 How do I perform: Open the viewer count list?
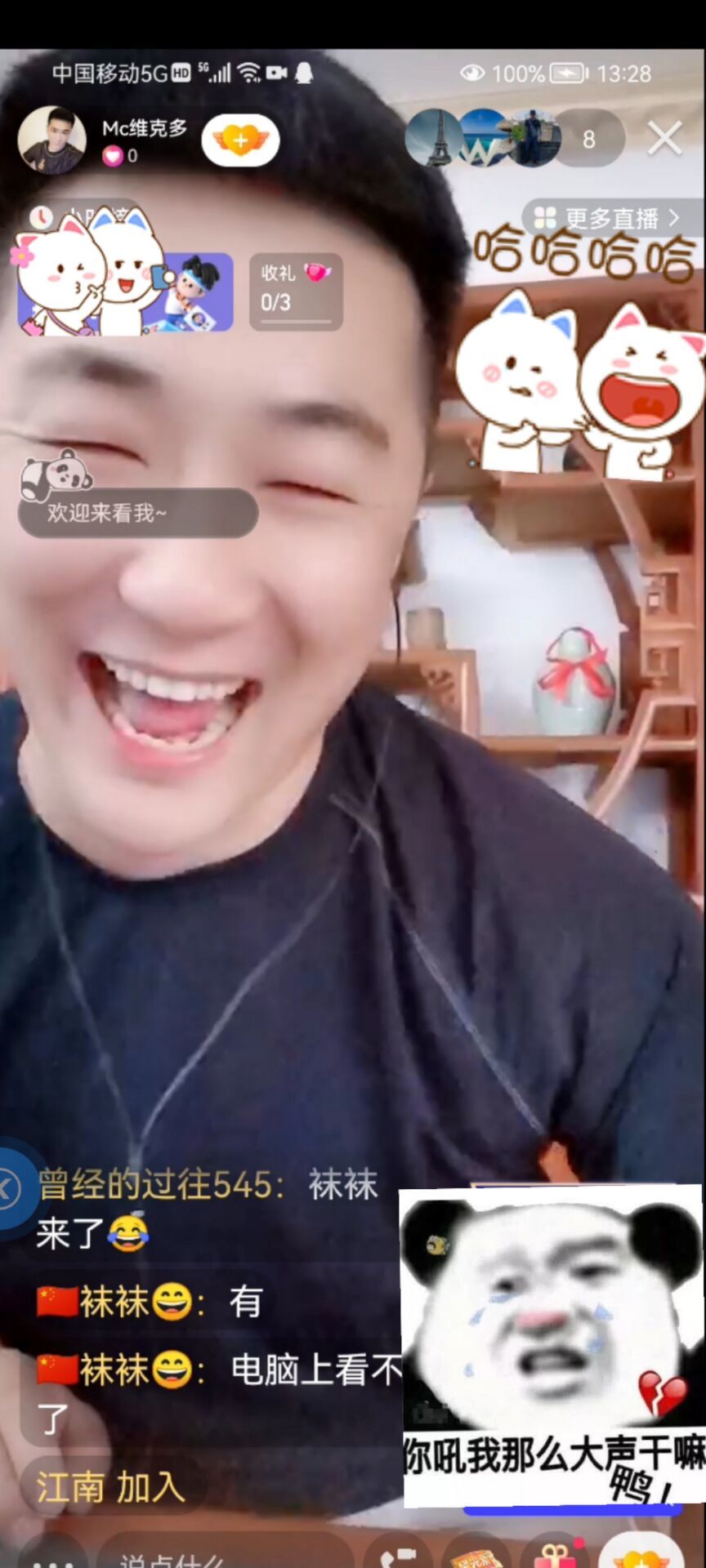pos(588,140)
